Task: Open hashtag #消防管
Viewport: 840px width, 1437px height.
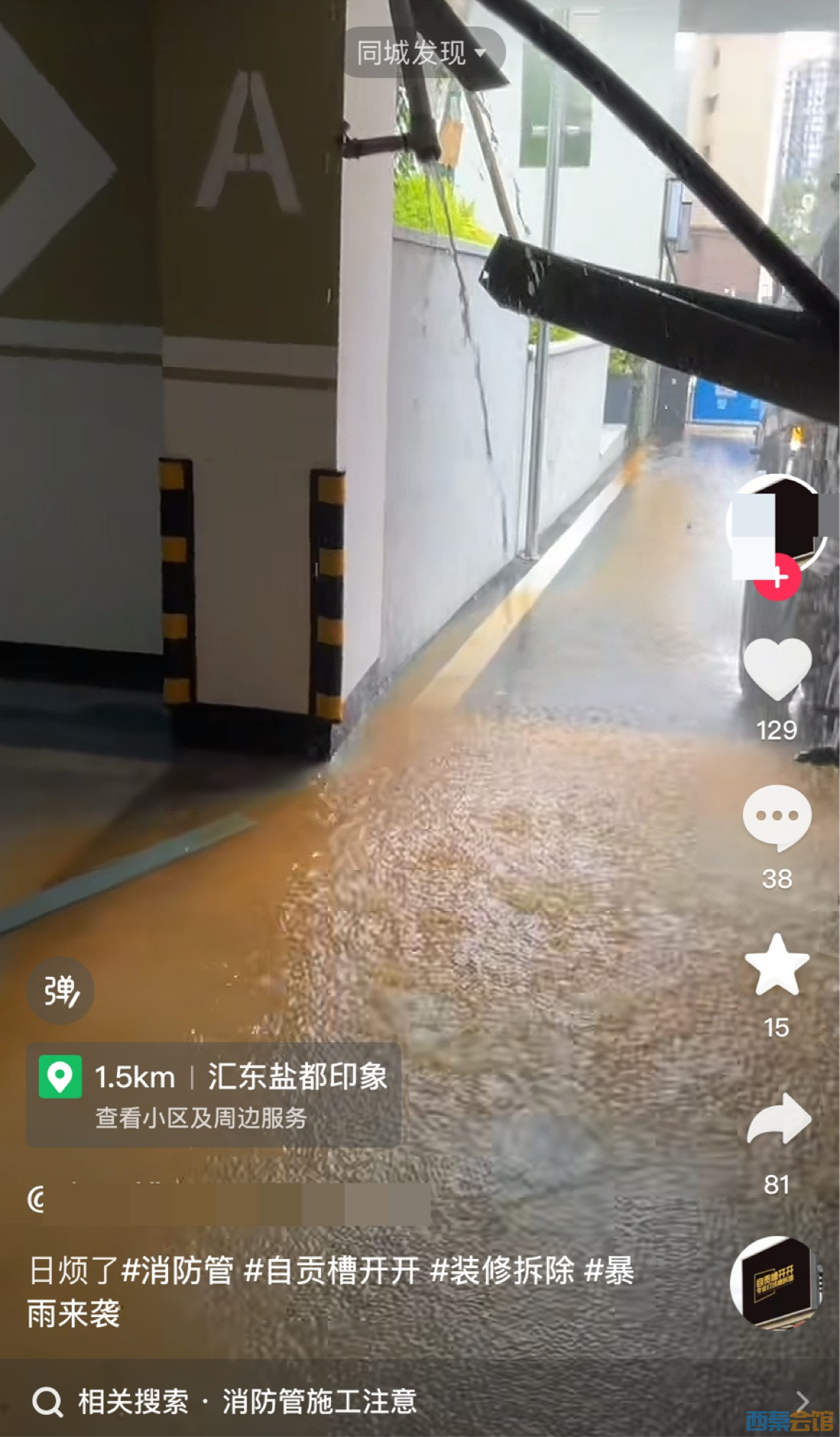Action: tap(177, 1270)
